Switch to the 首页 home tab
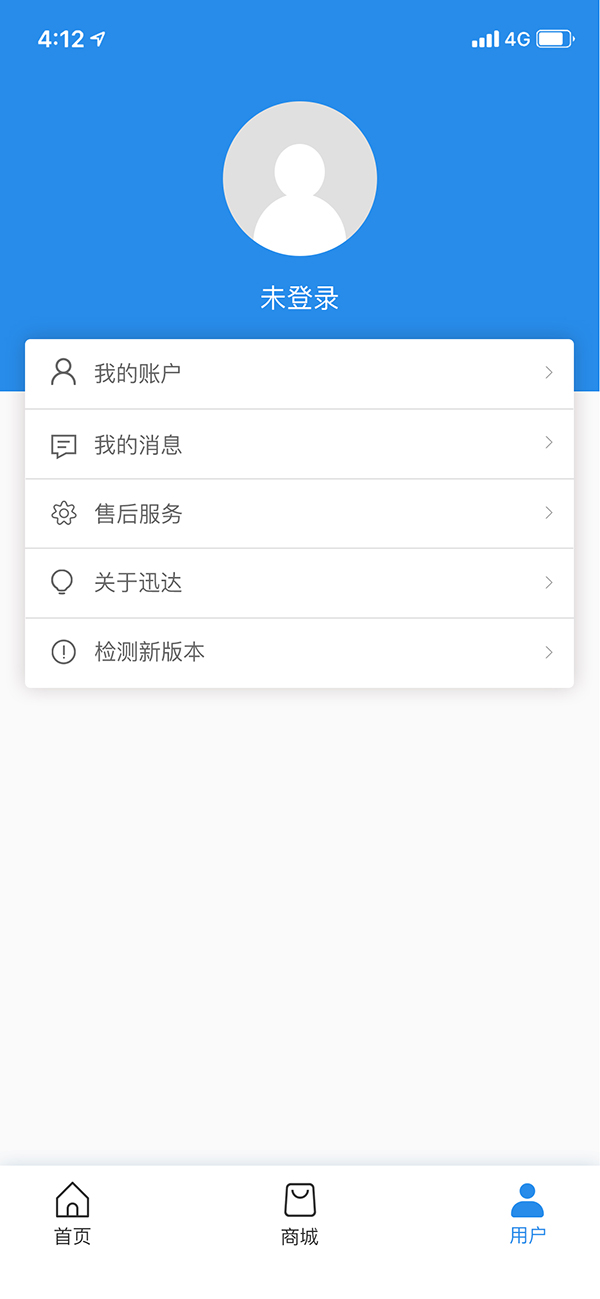The image size is (600, 1299). pos(72,1213)
